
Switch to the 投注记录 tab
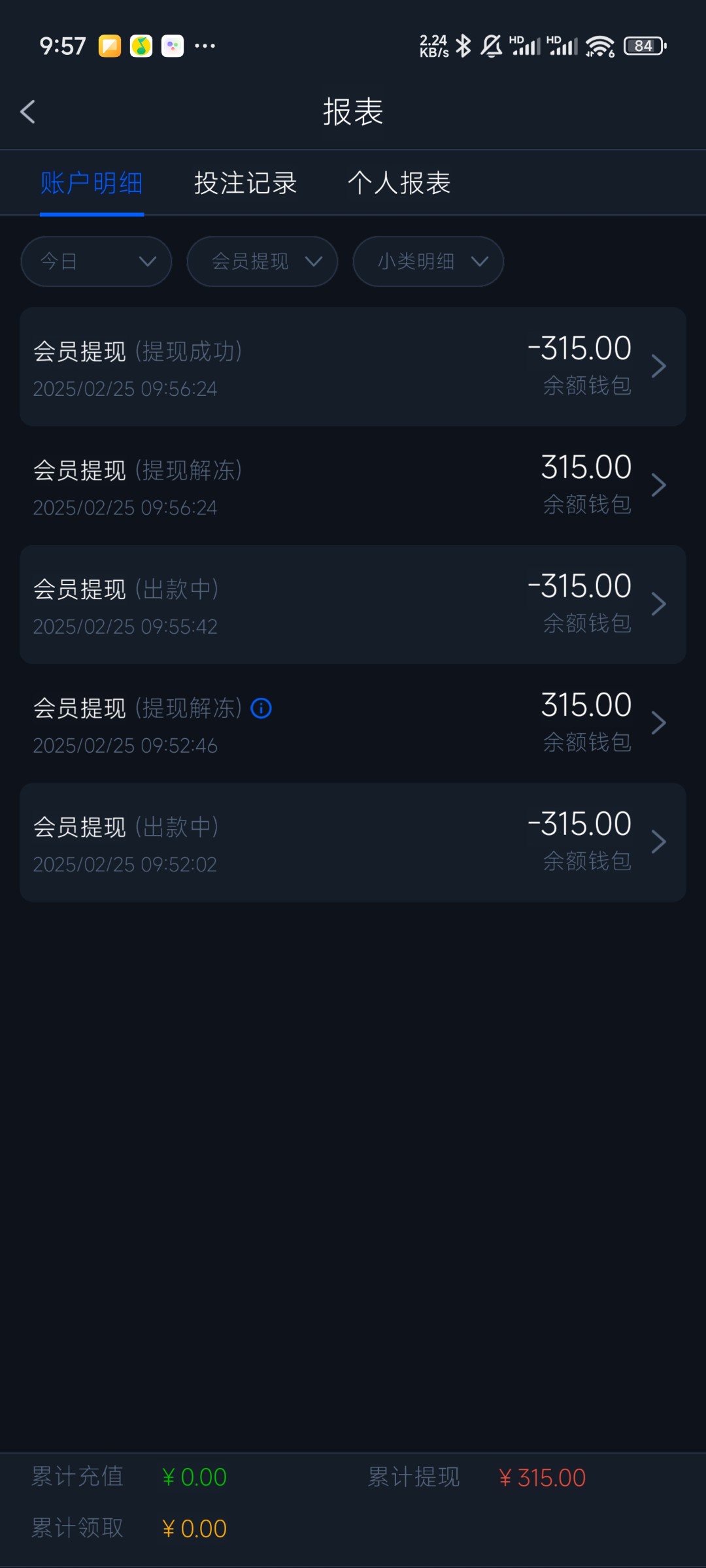[245, 183]
